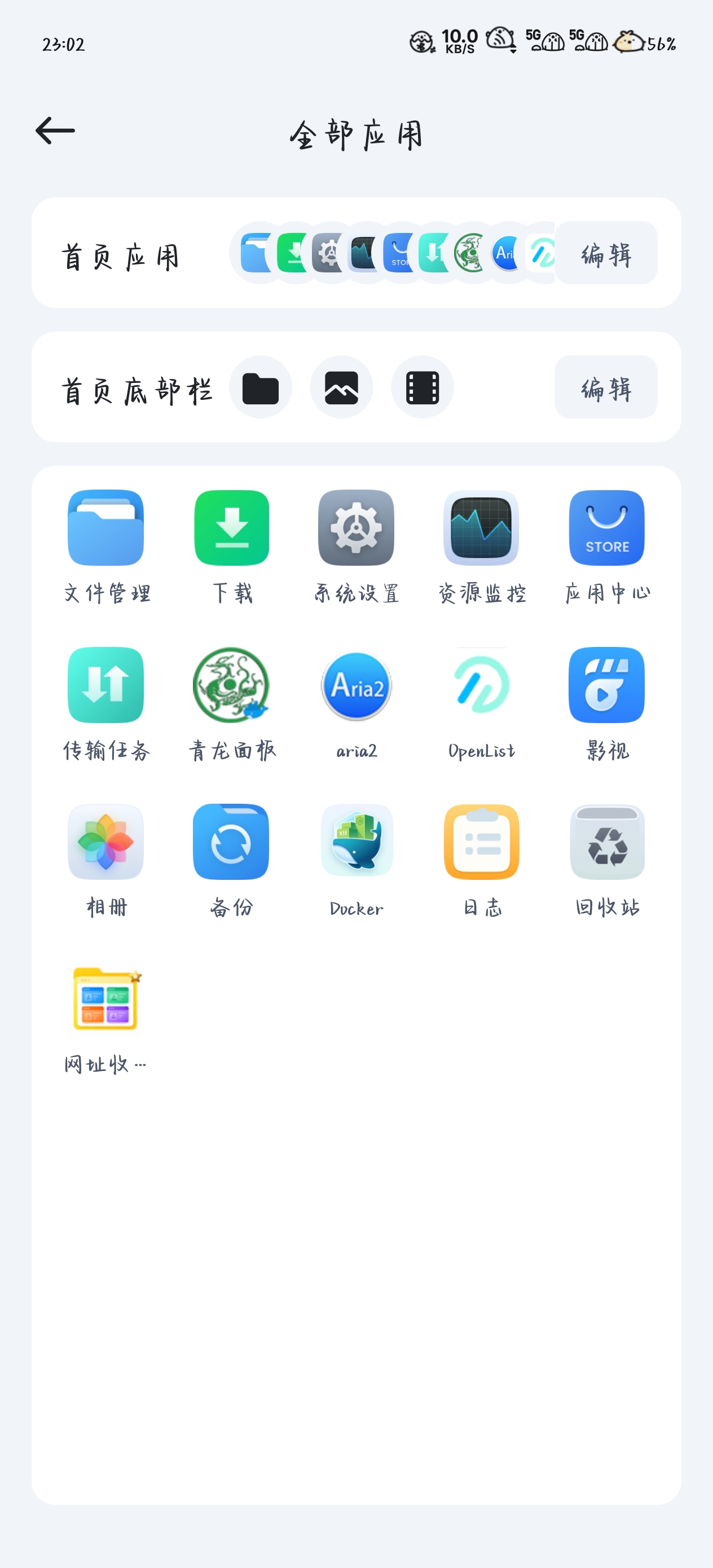The height and width of the screenshot is (1568, 713).
Task: Open the 日志 app
Action: coord(481,842)
